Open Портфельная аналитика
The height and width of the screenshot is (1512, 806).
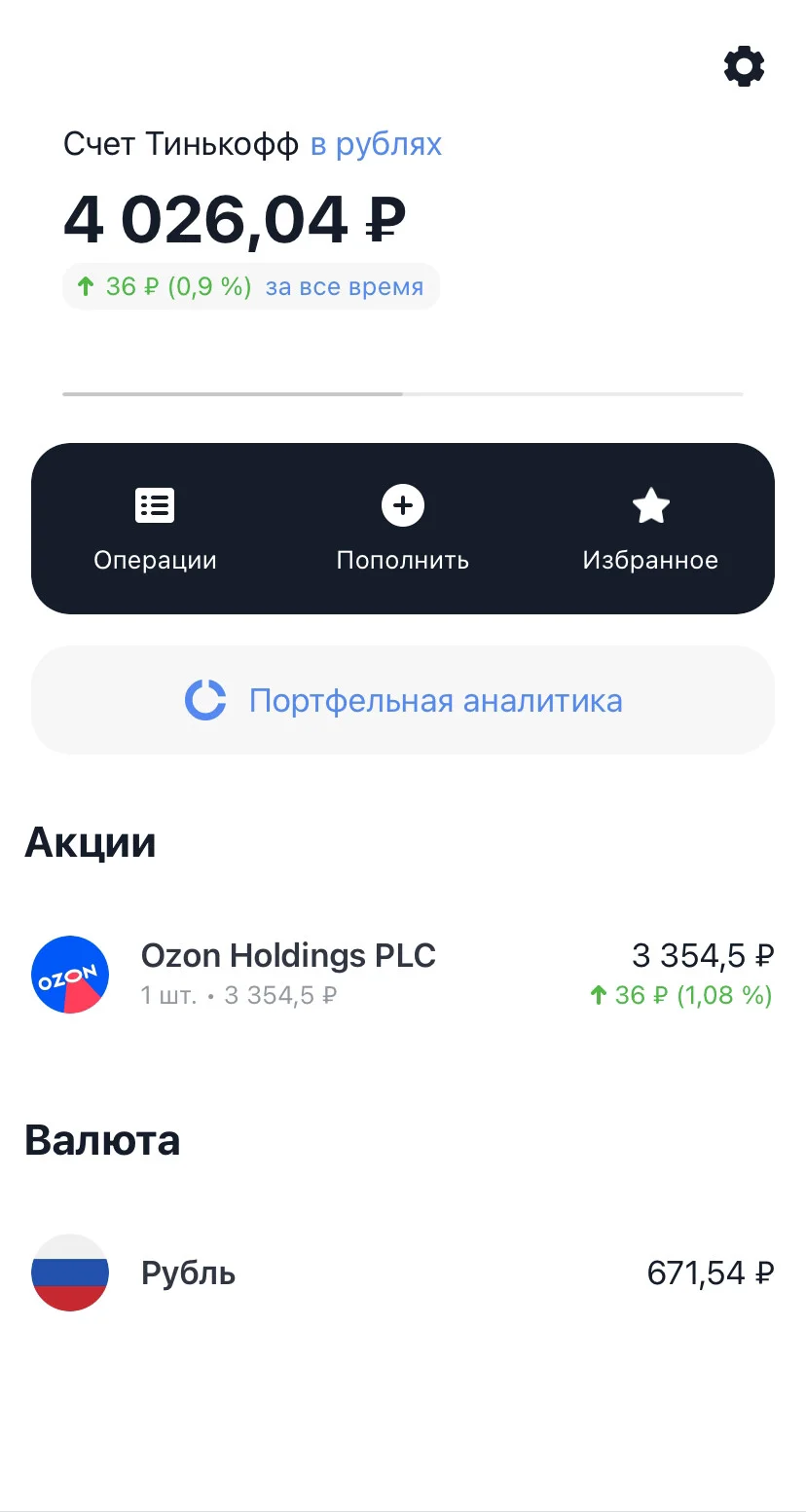(x=403, y=700)
